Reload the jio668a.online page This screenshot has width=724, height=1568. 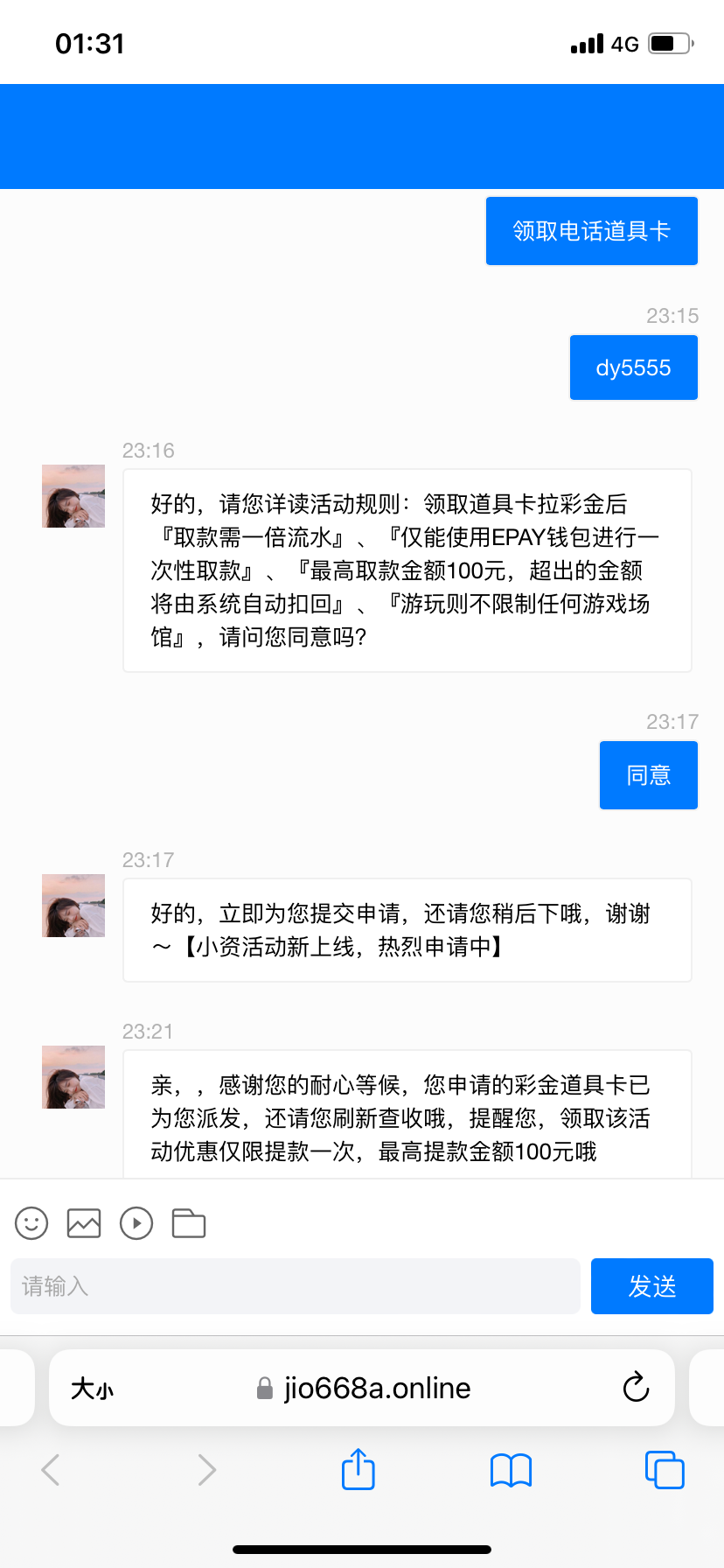tap(636, 1388)
